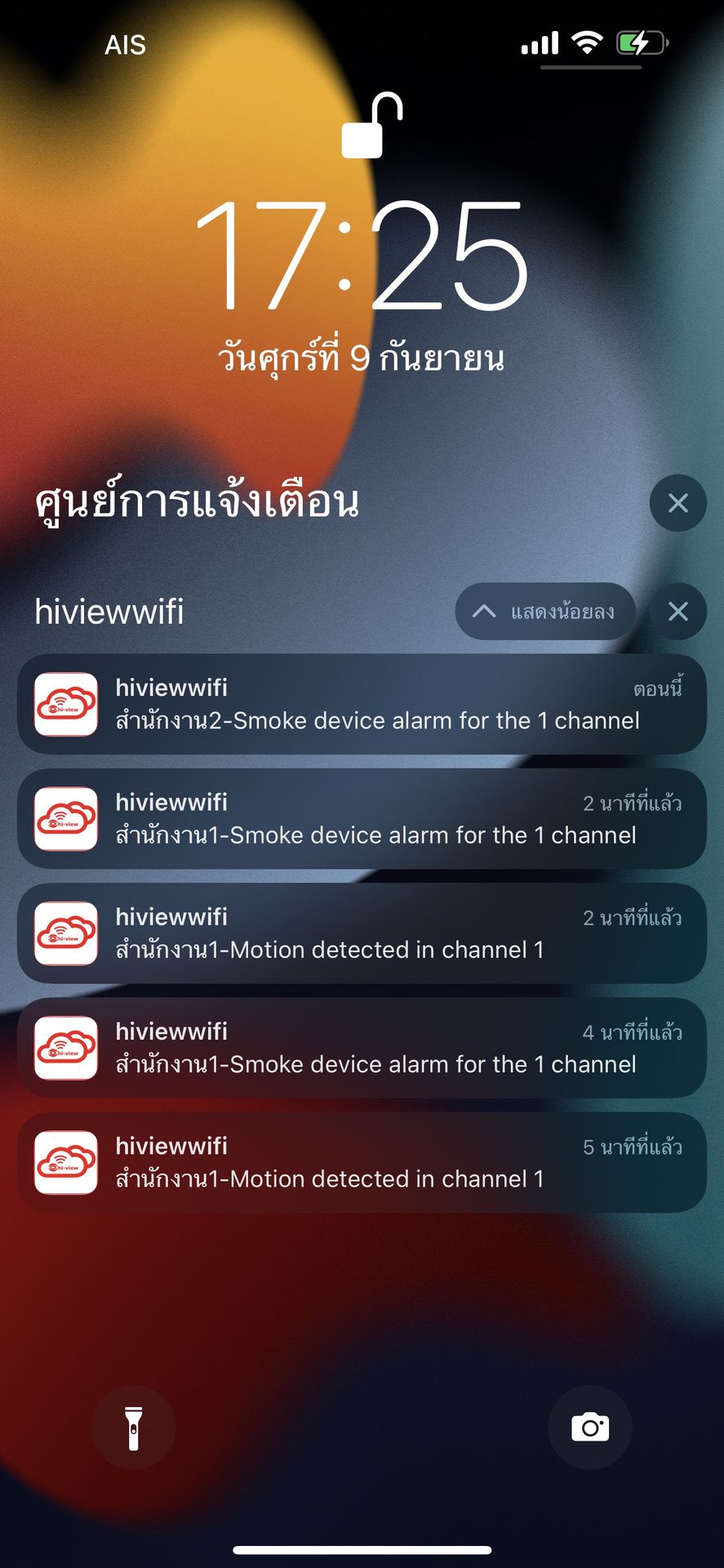
Task: Turn on the flashlight
Action: pyautogui.click(x=134, y=1428)
